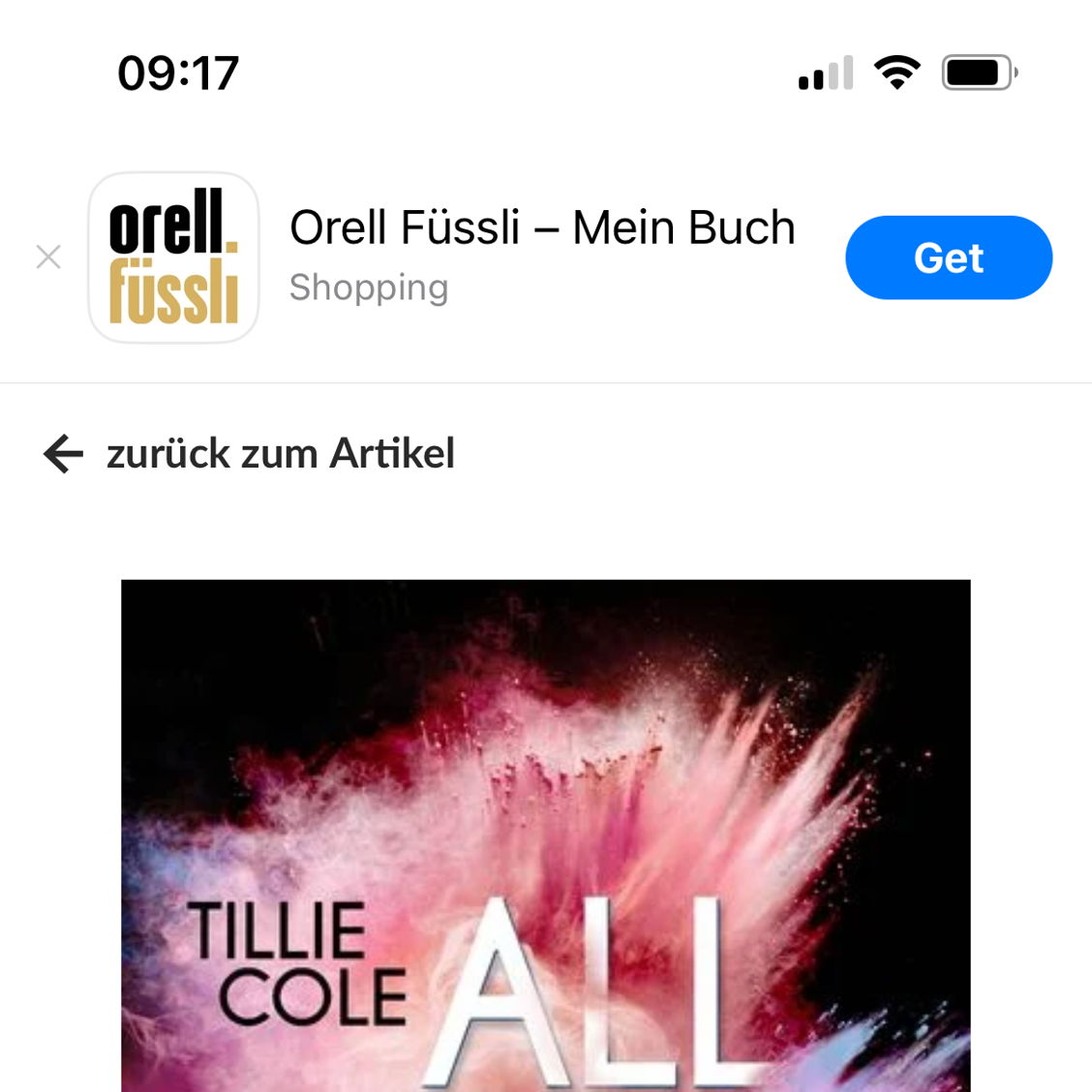The width and height of the screenshot is (1092, 1092).
Task: Get the Orell Füssli – Mein Buch app
Action: pyautogui.click(x=948, y=258)
